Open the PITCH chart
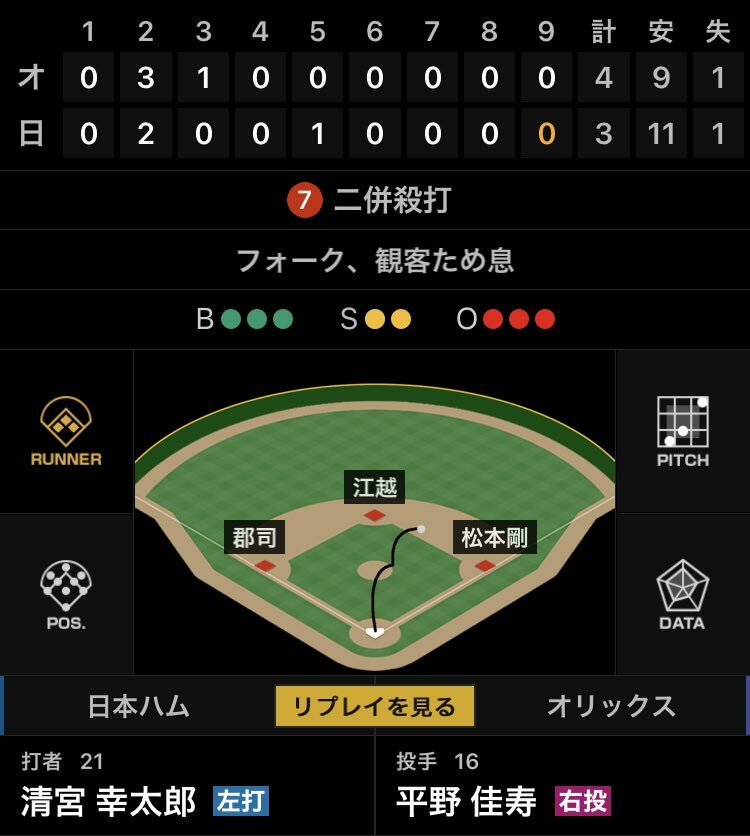This screenshot has height=836, width=750. pos(683,432)
